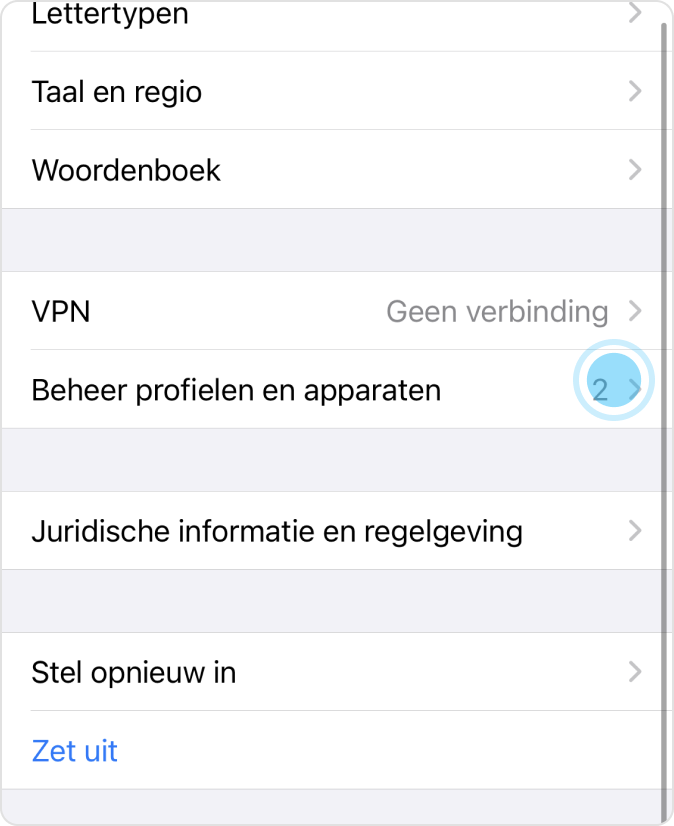
Task: Open Juridische informatie en regelgeving
Action: tap(330, 531)
